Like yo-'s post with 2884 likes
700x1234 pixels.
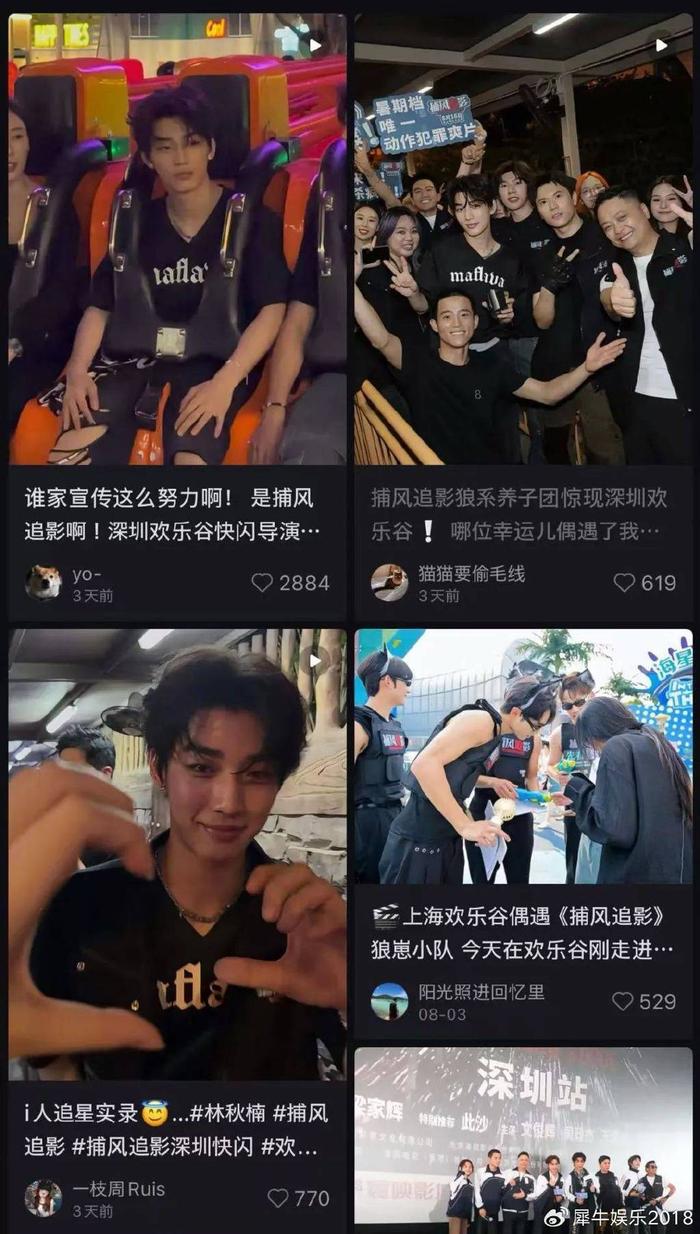click(x=262, y=582)
